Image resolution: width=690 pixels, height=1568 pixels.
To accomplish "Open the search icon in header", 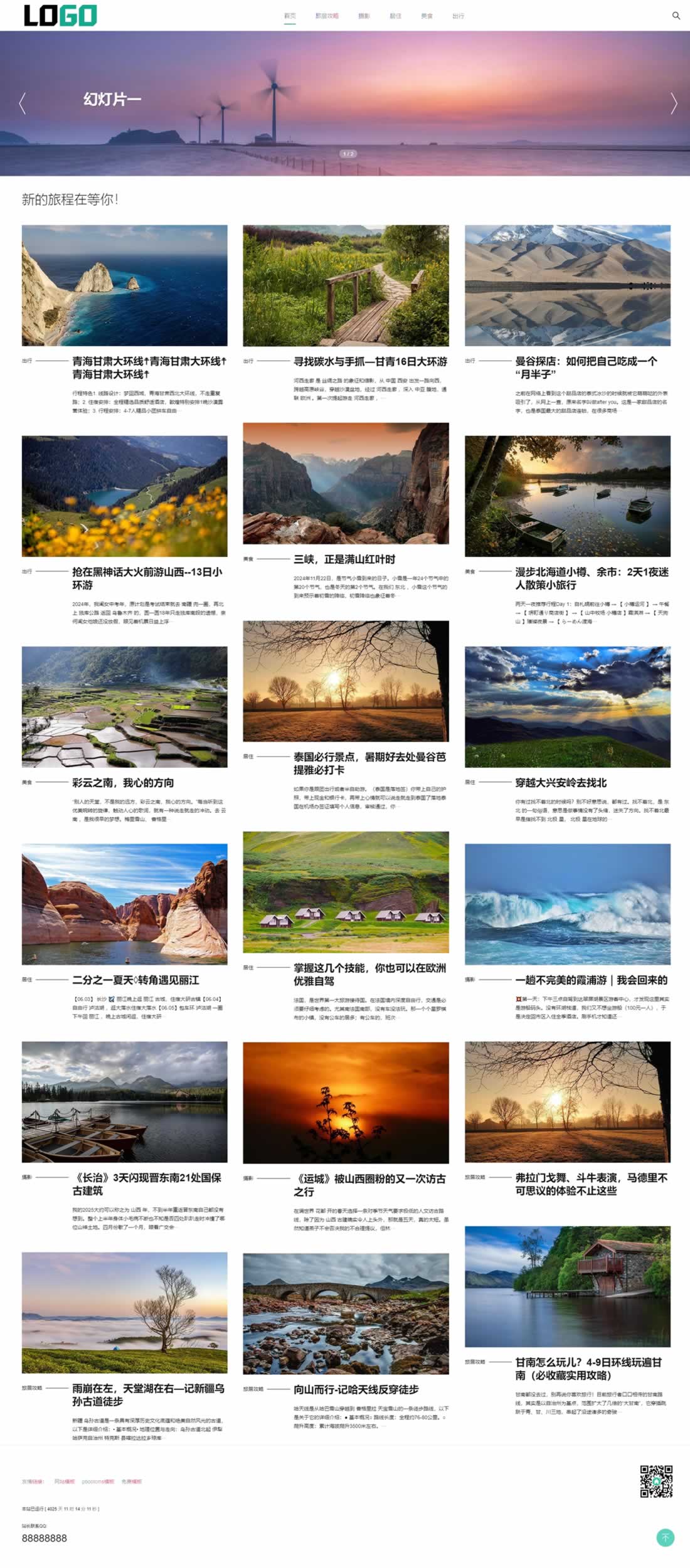I will 676,16.
